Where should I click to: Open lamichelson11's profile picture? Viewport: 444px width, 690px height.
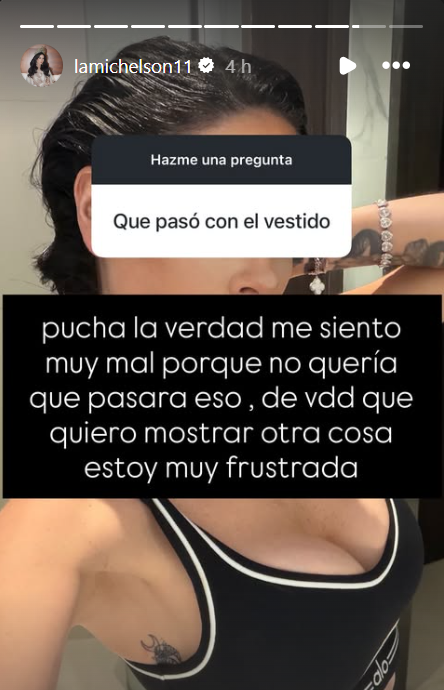point(41,66)
